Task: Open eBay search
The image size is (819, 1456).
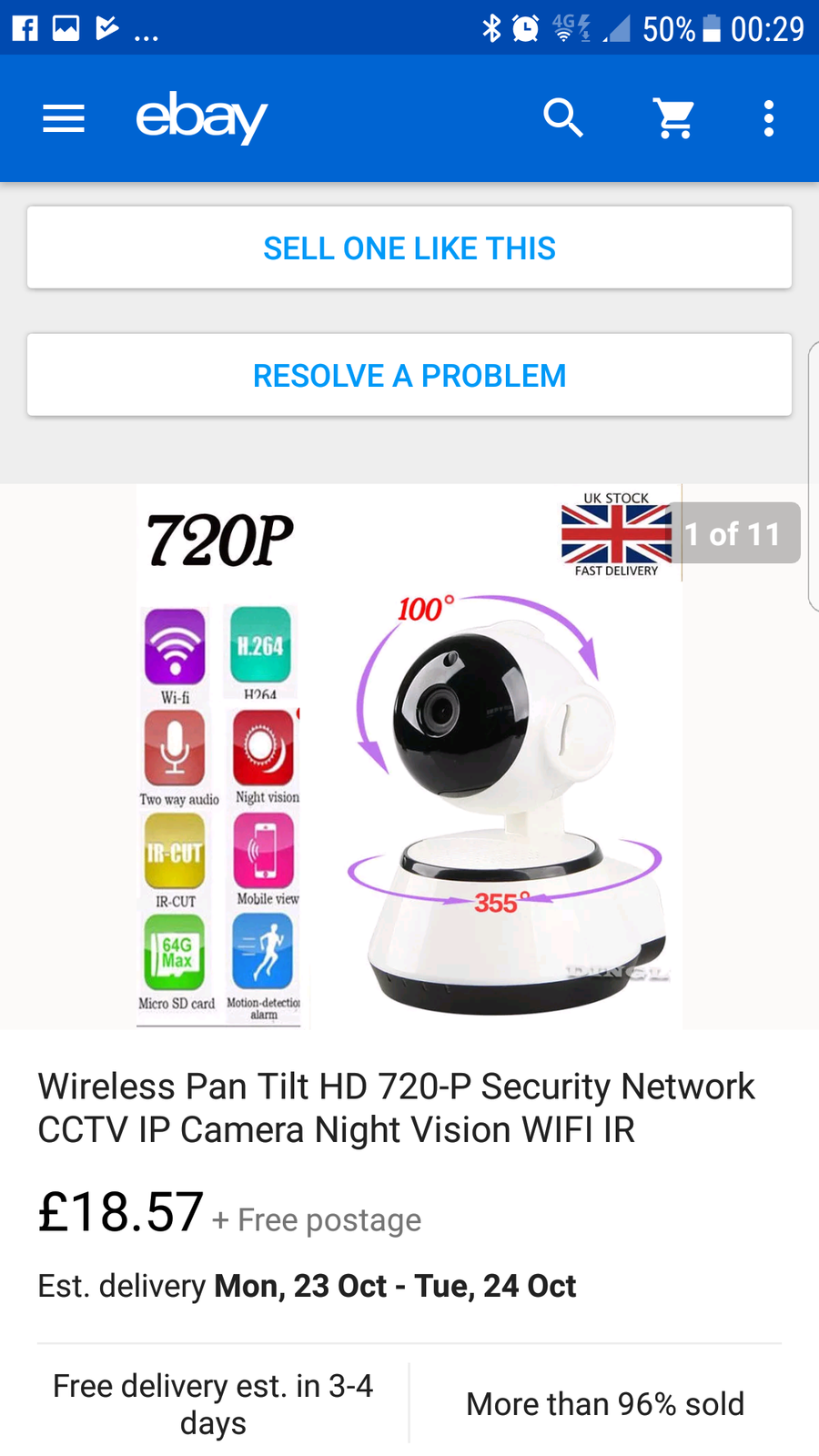Action: point(563,118)
